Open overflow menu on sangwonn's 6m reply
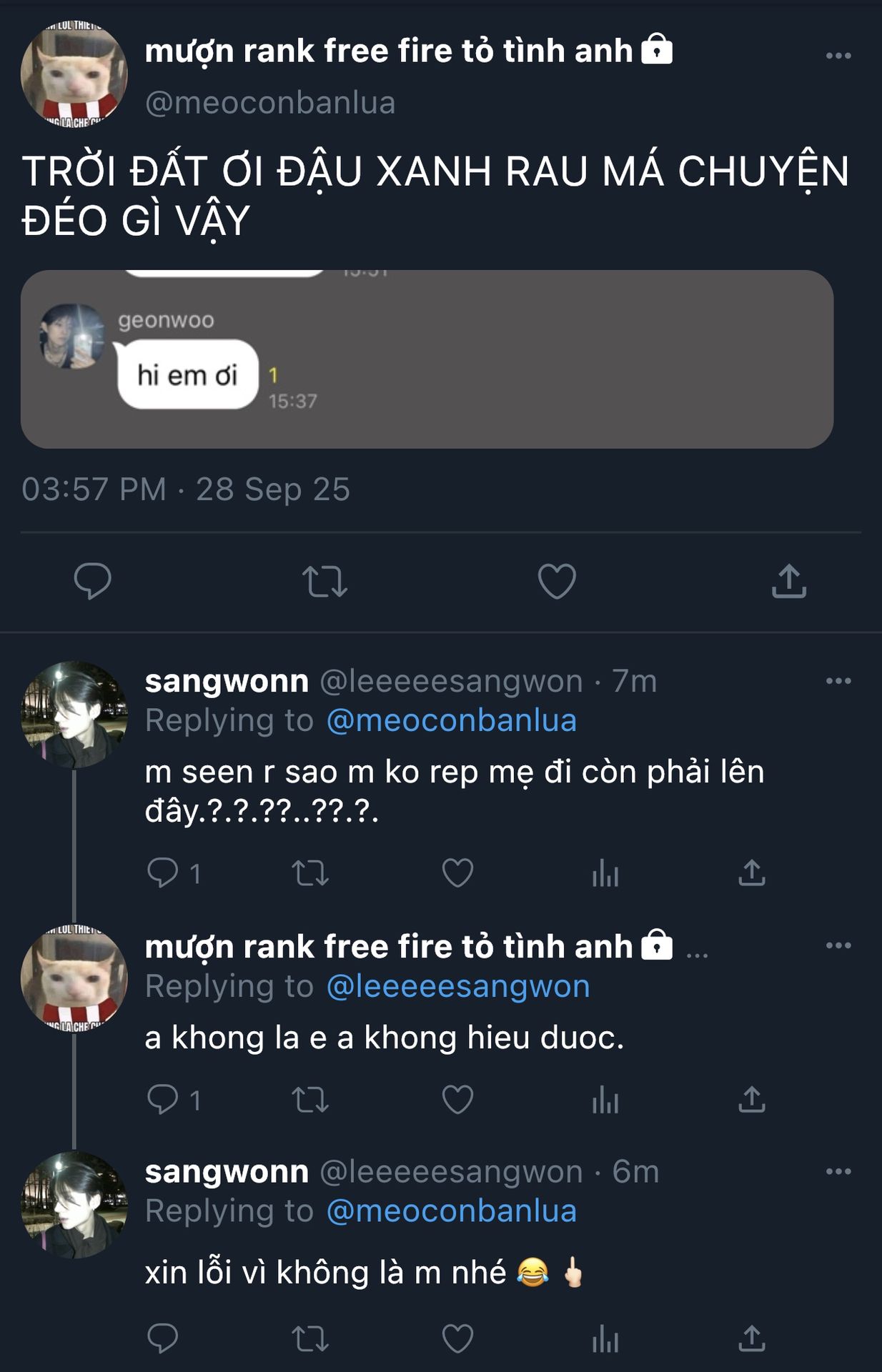 (x=838, y=1171)
